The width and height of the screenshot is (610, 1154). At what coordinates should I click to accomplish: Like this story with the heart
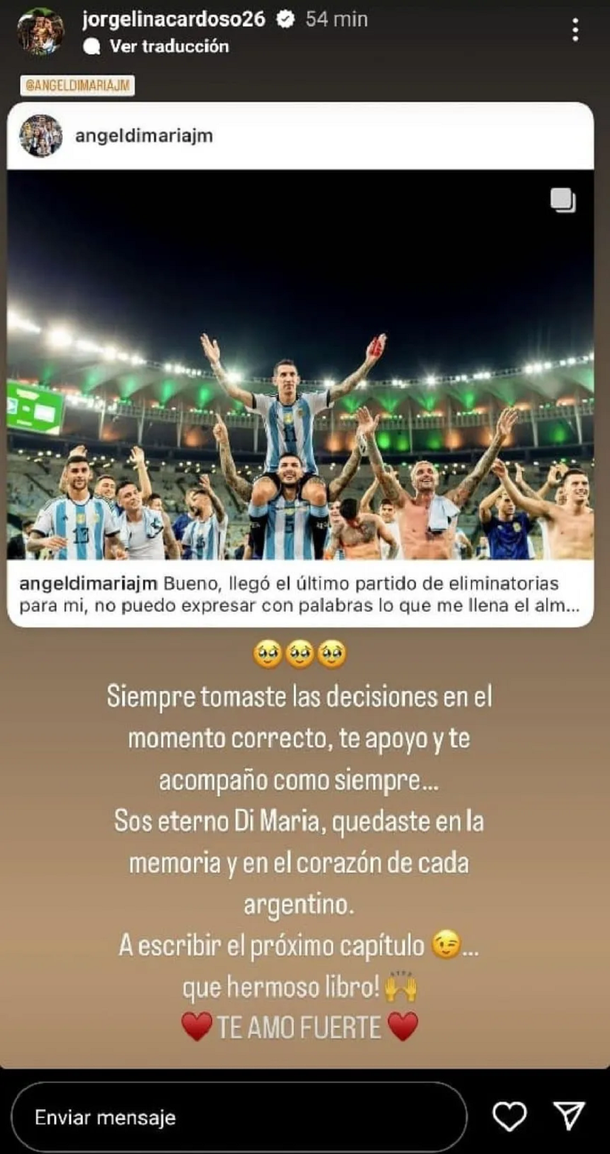tap(510, 1117)
